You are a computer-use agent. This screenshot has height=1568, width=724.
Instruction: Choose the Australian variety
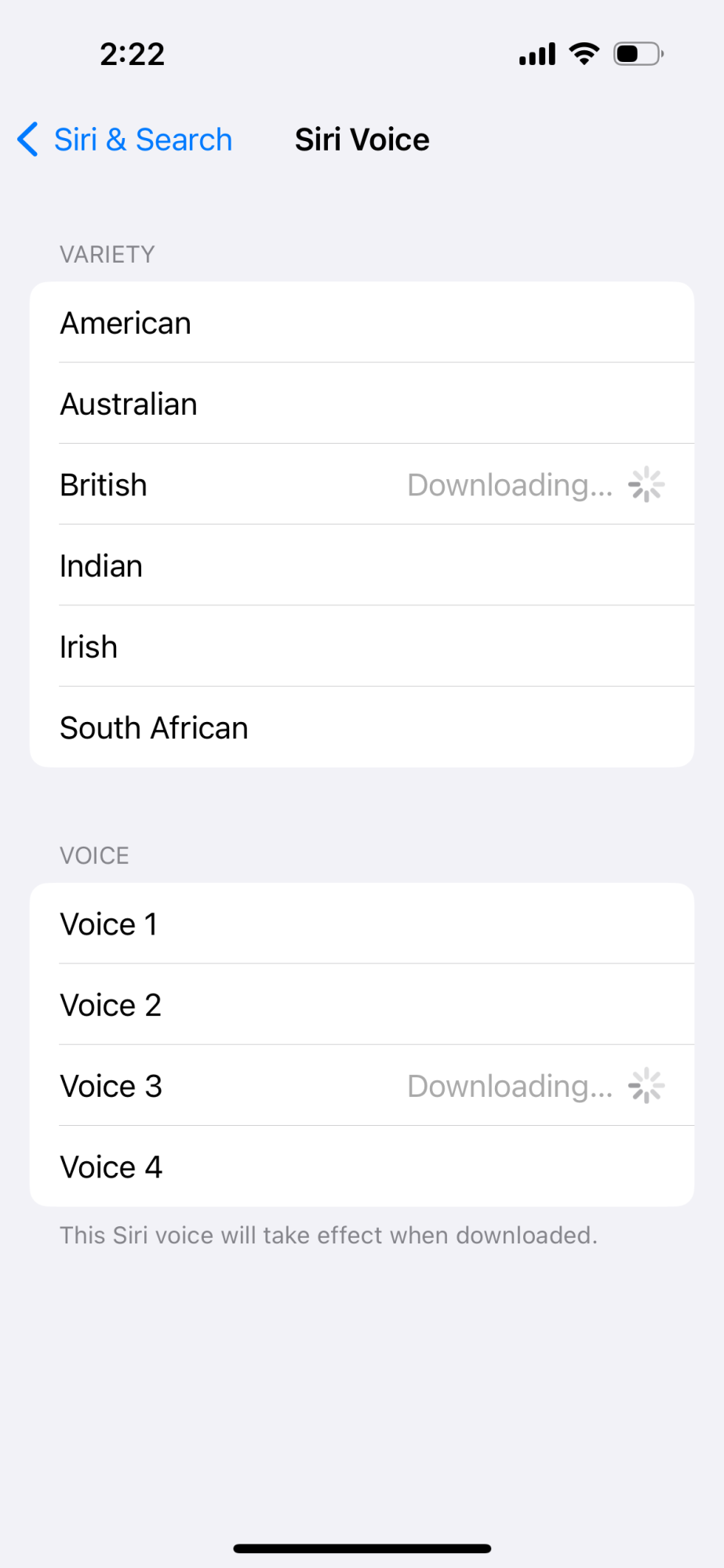point(361,405)
